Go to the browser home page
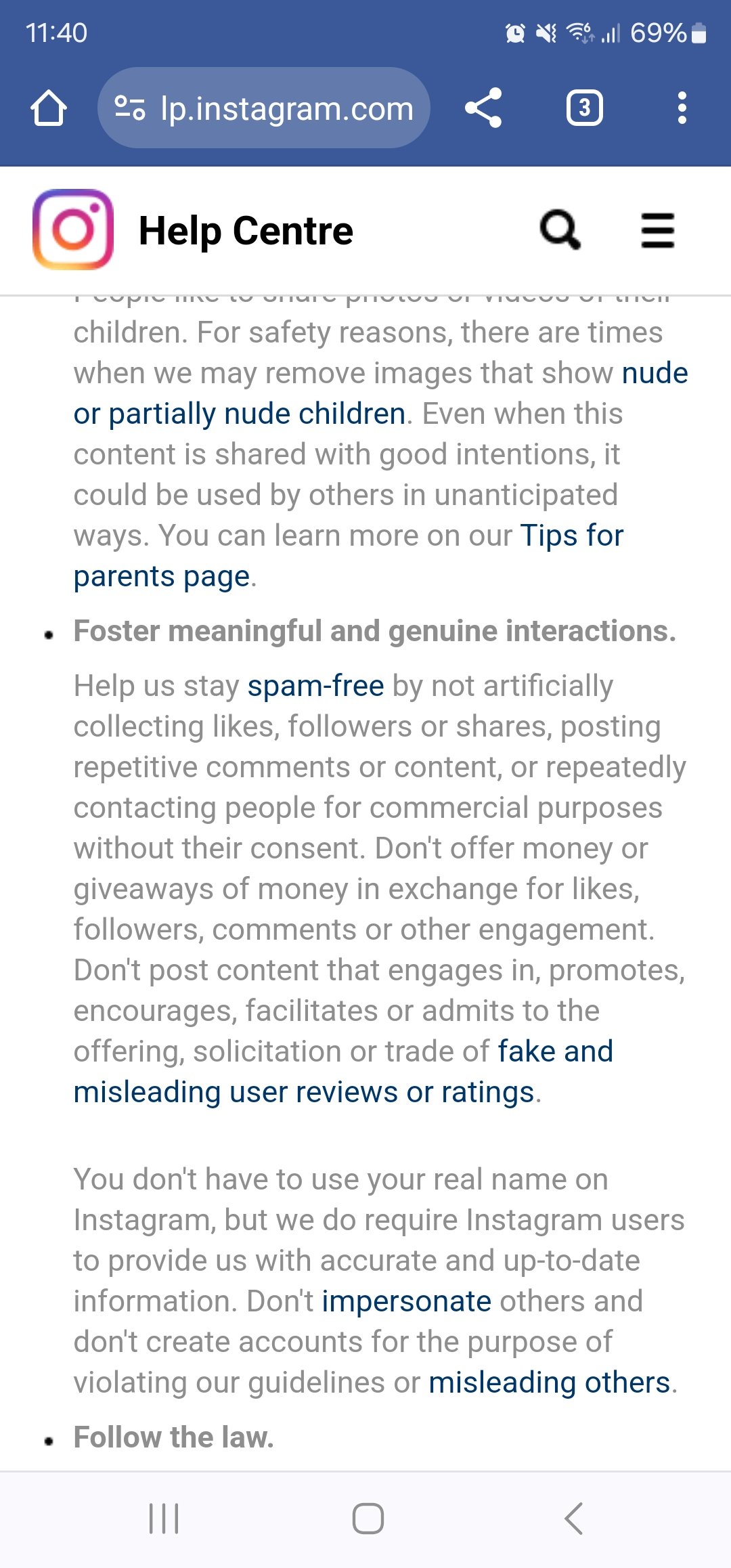Viewport: 731px width, 1568px height. tap(49, 108)
